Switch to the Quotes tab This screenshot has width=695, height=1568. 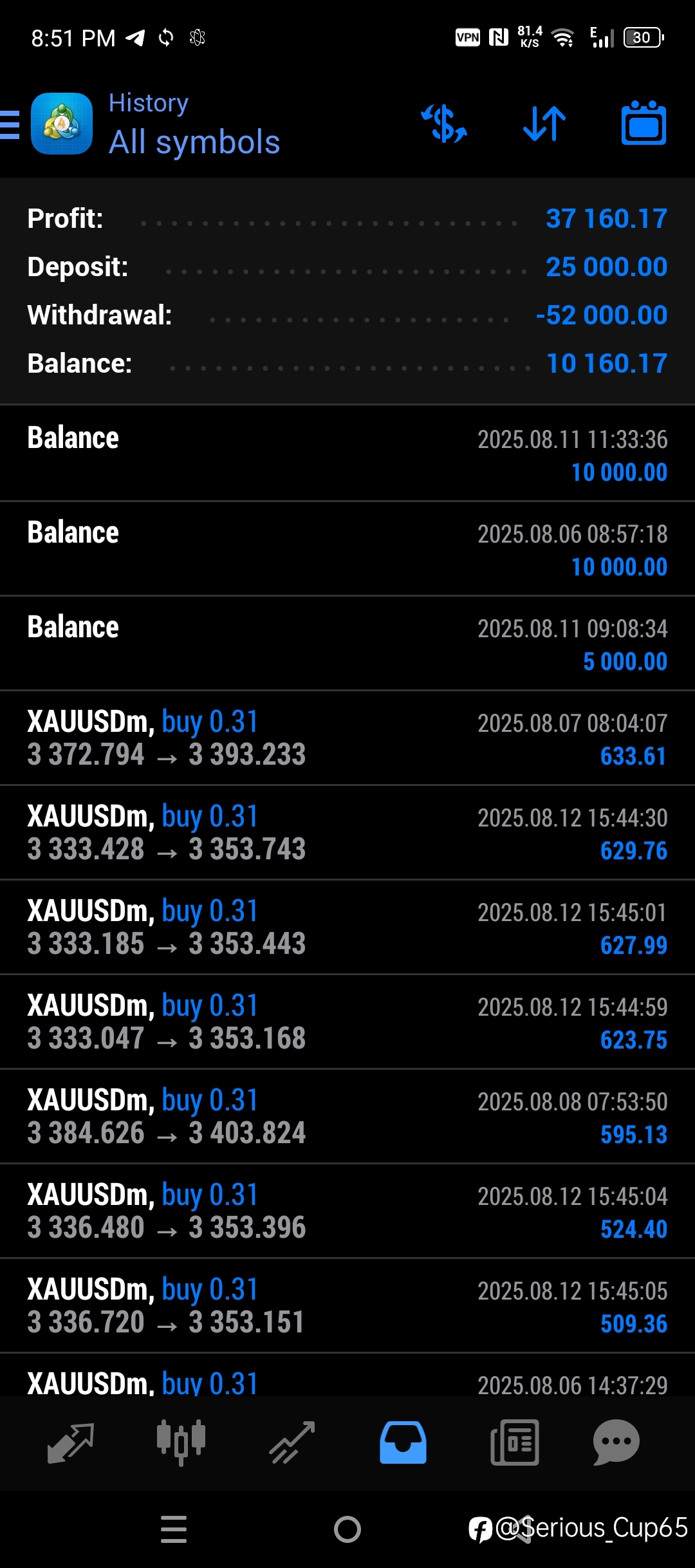point(71,1442)
